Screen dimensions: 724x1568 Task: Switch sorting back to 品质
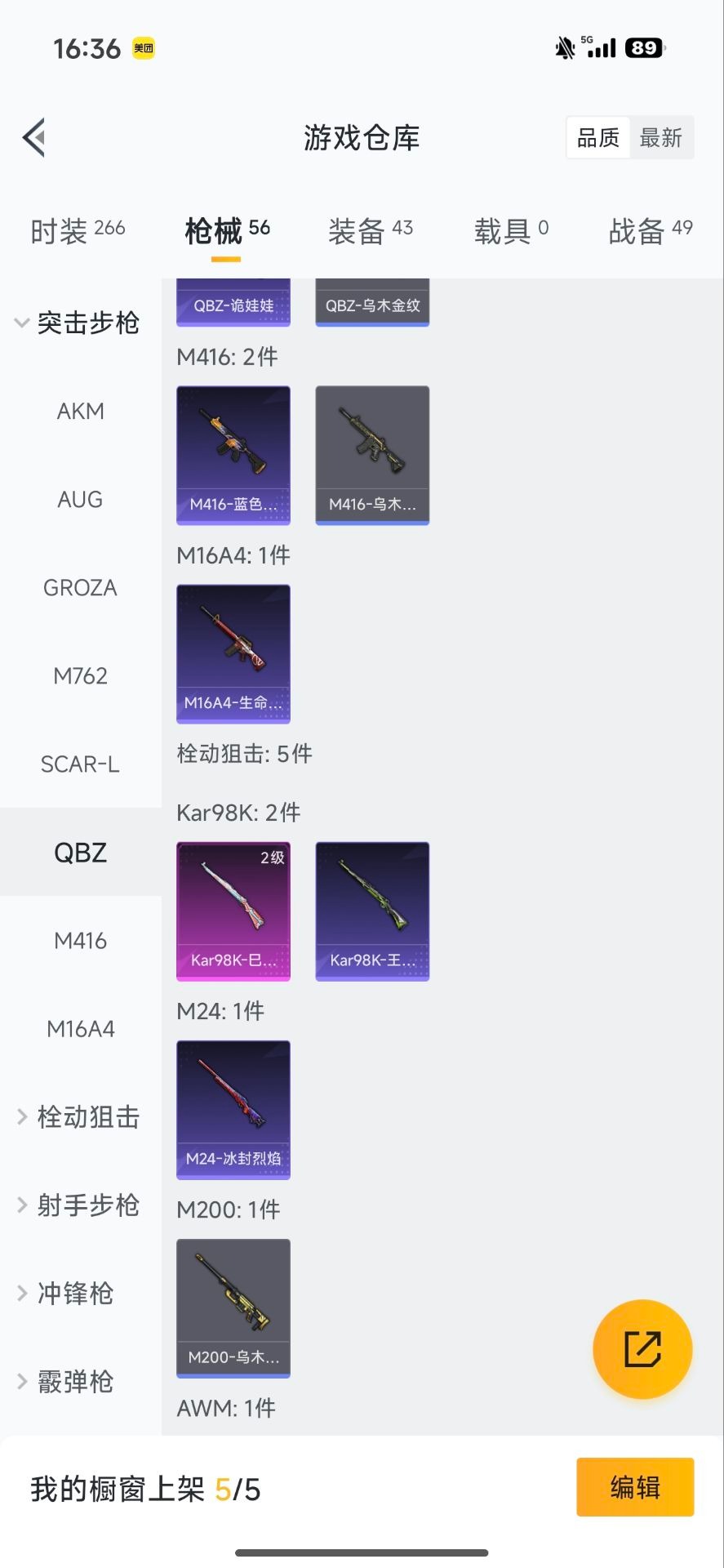point(597,137)
